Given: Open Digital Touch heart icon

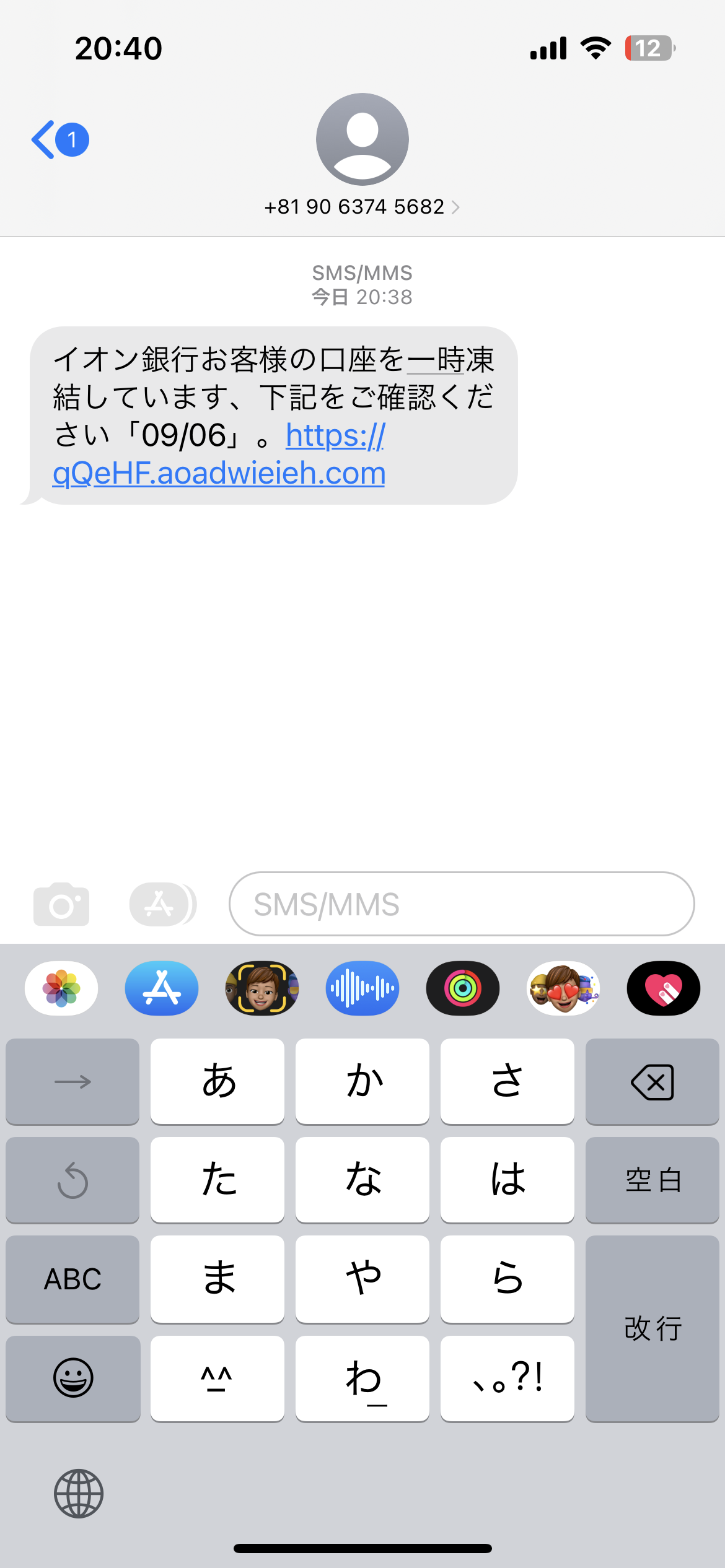Looking at the screenshot, I should click(664, 988).
